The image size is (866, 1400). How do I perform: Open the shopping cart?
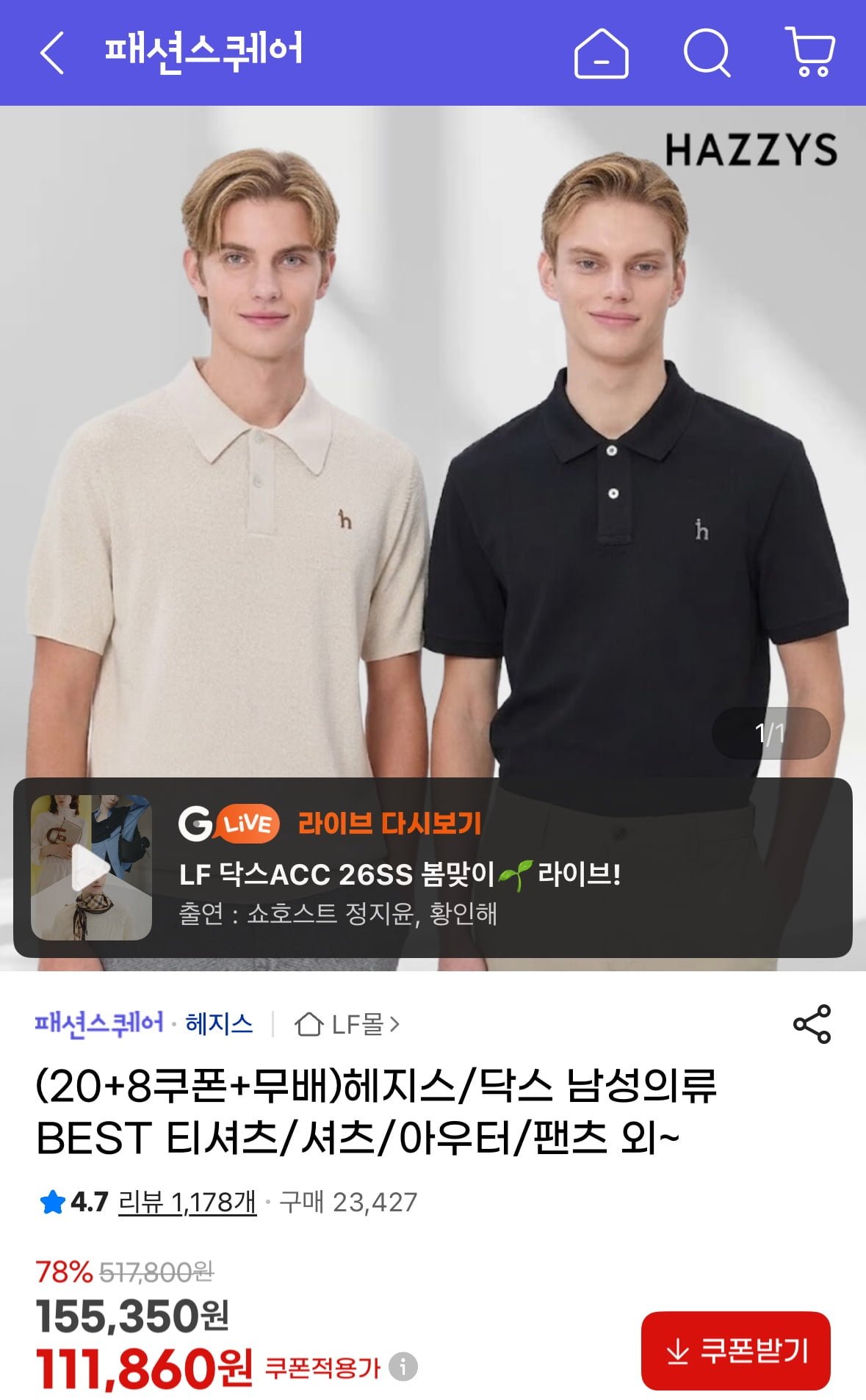(x=811, y=53)
